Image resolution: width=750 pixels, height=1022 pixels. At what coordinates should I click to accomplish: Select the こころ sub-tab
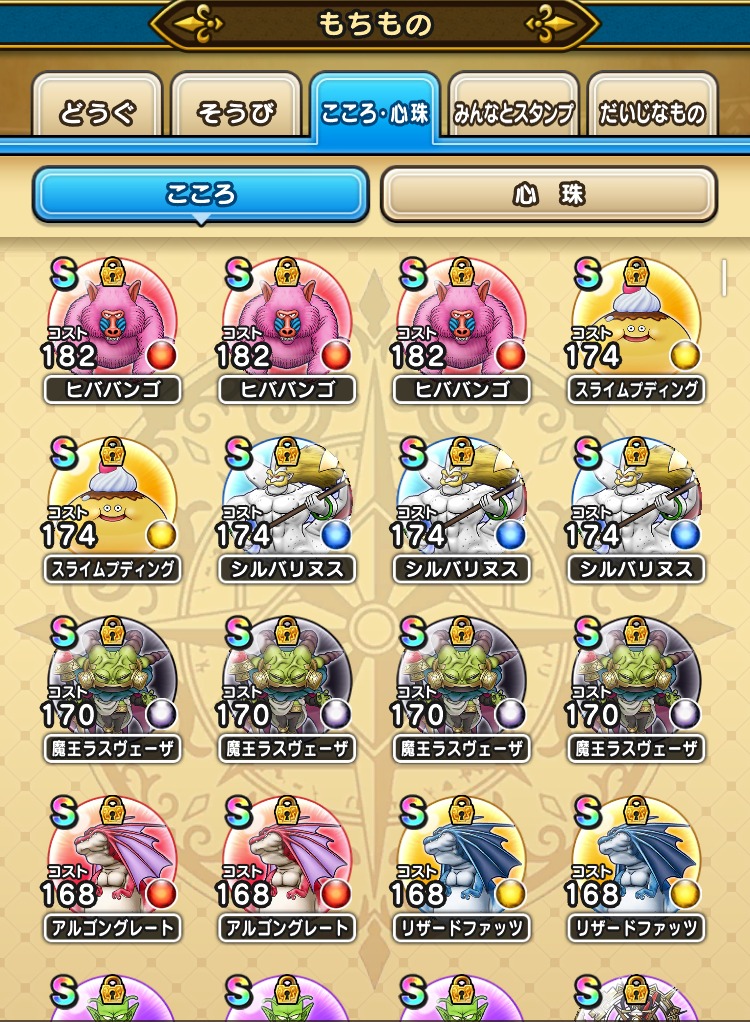201,194
